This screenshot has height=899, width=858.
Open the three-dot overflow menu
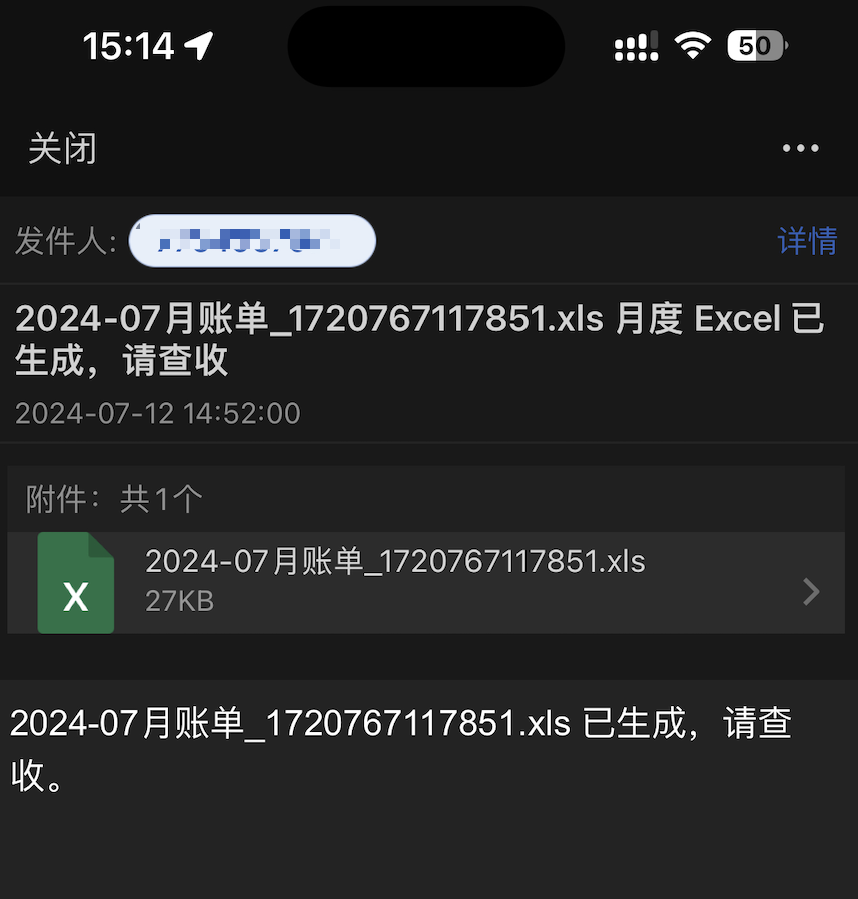click(x=800, y=149)
